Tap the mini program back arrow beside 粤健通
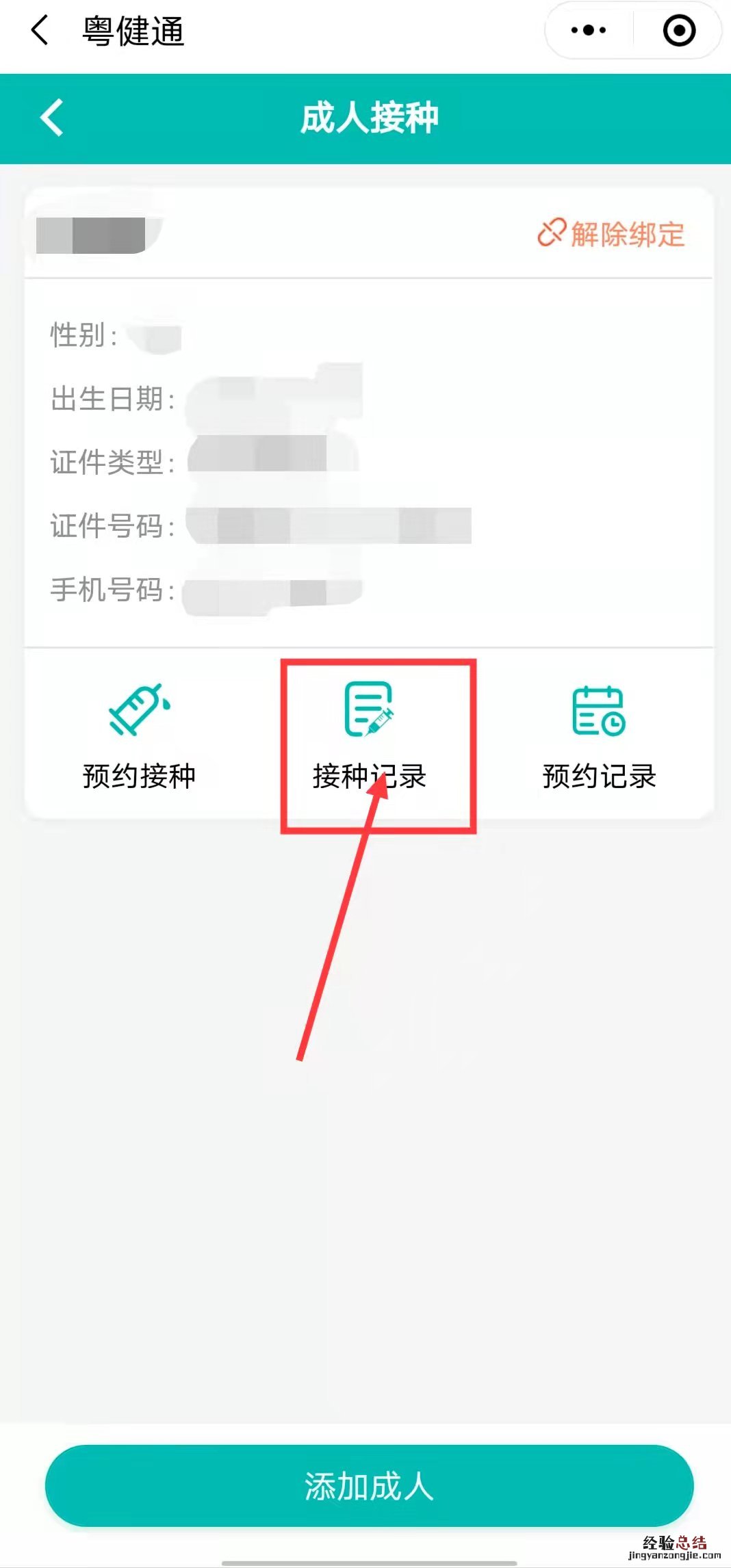 [x=40, y=31]
